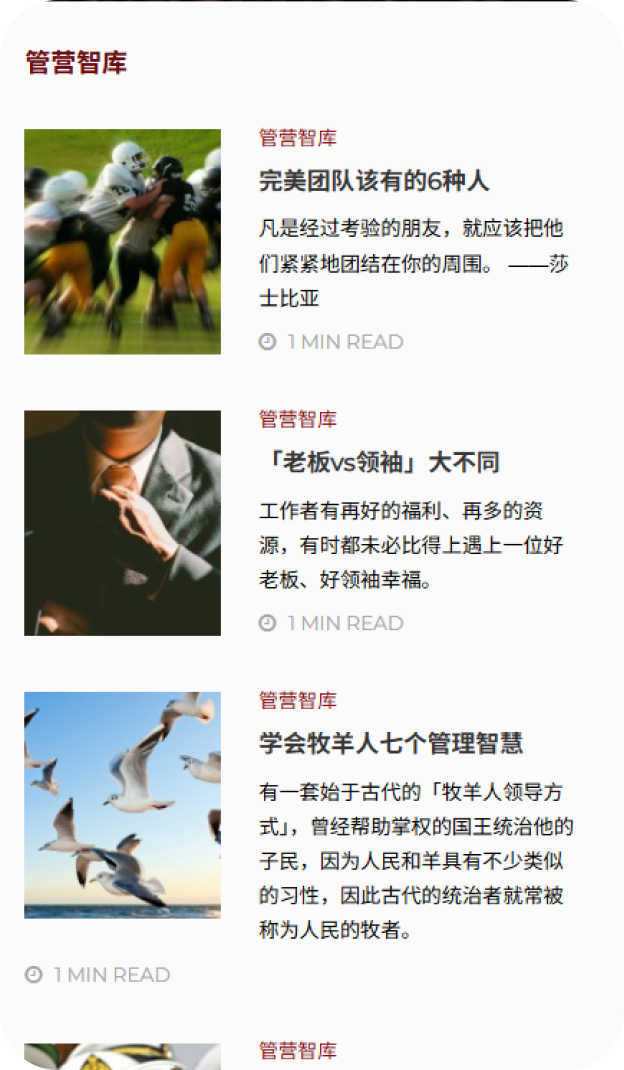Image resolution: width=624 pixels, height=1070 pixels.
Task: Open the man adjusting tie thumbnail
Action: (x=122, y=522)
